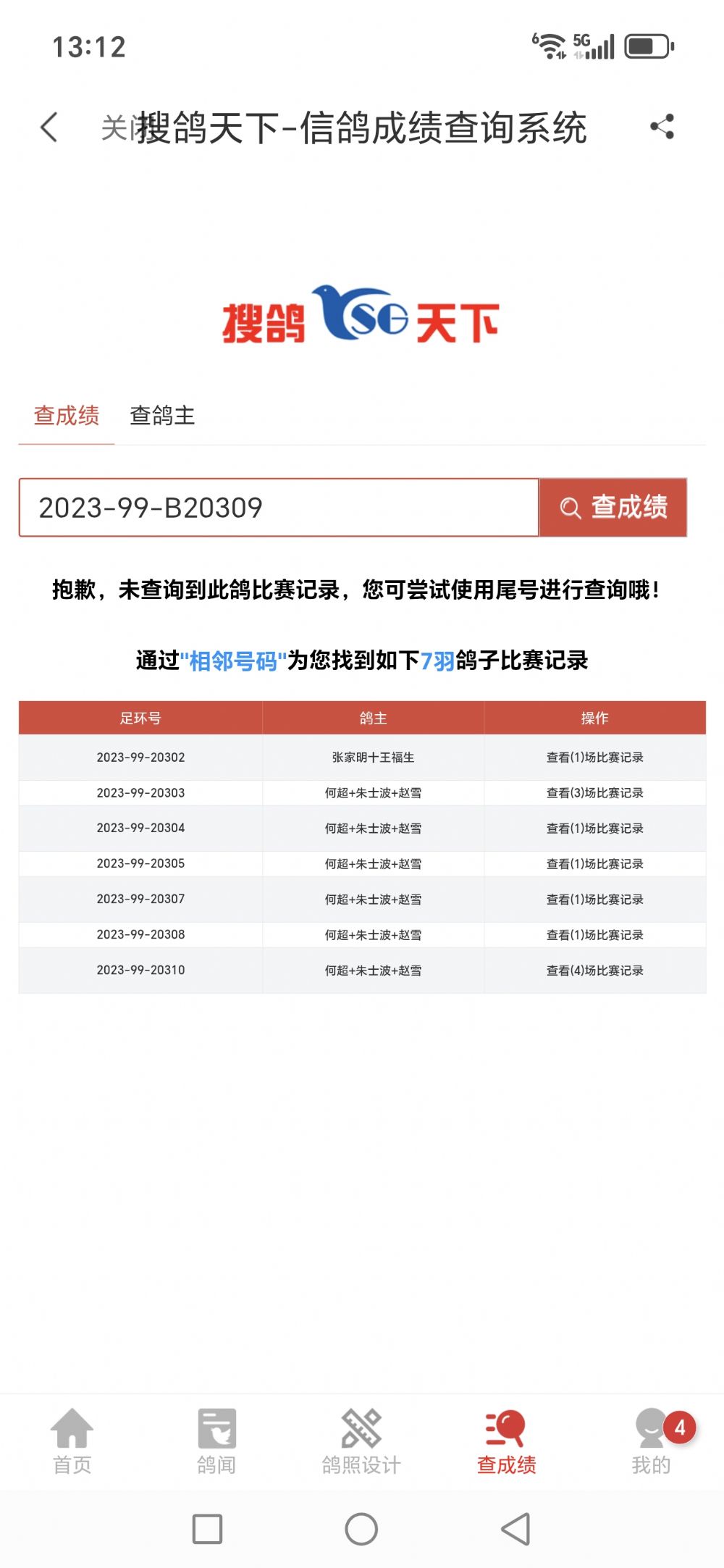View 3 race records for 2023-99-20303
Screen dimensions: 724x1568
(x=594, y=793)
